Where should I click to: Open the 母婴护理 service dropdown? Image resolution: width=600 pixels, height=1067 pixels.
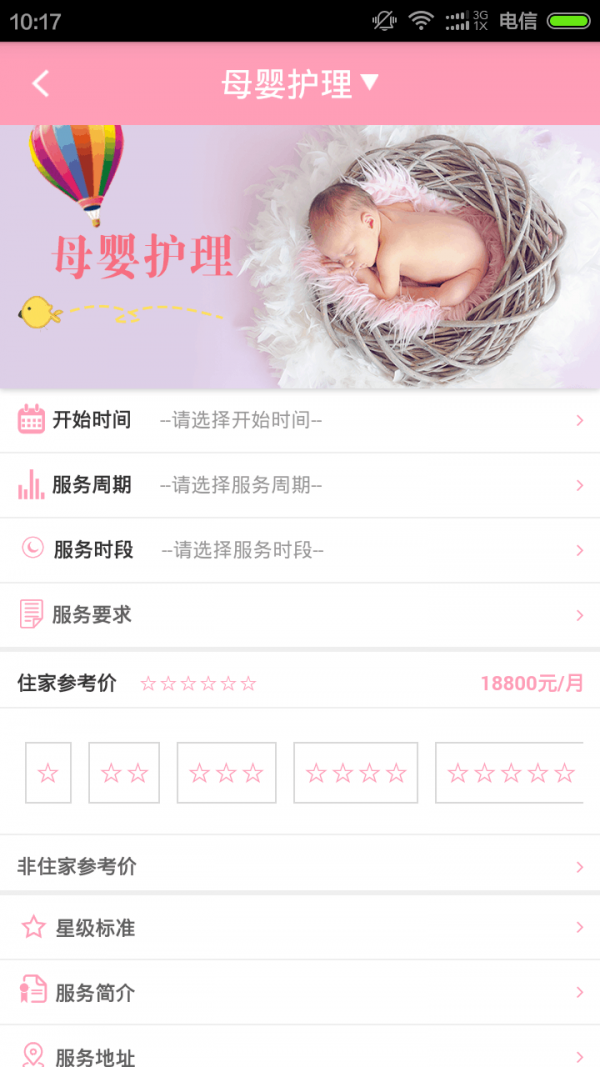click(300, 84)
